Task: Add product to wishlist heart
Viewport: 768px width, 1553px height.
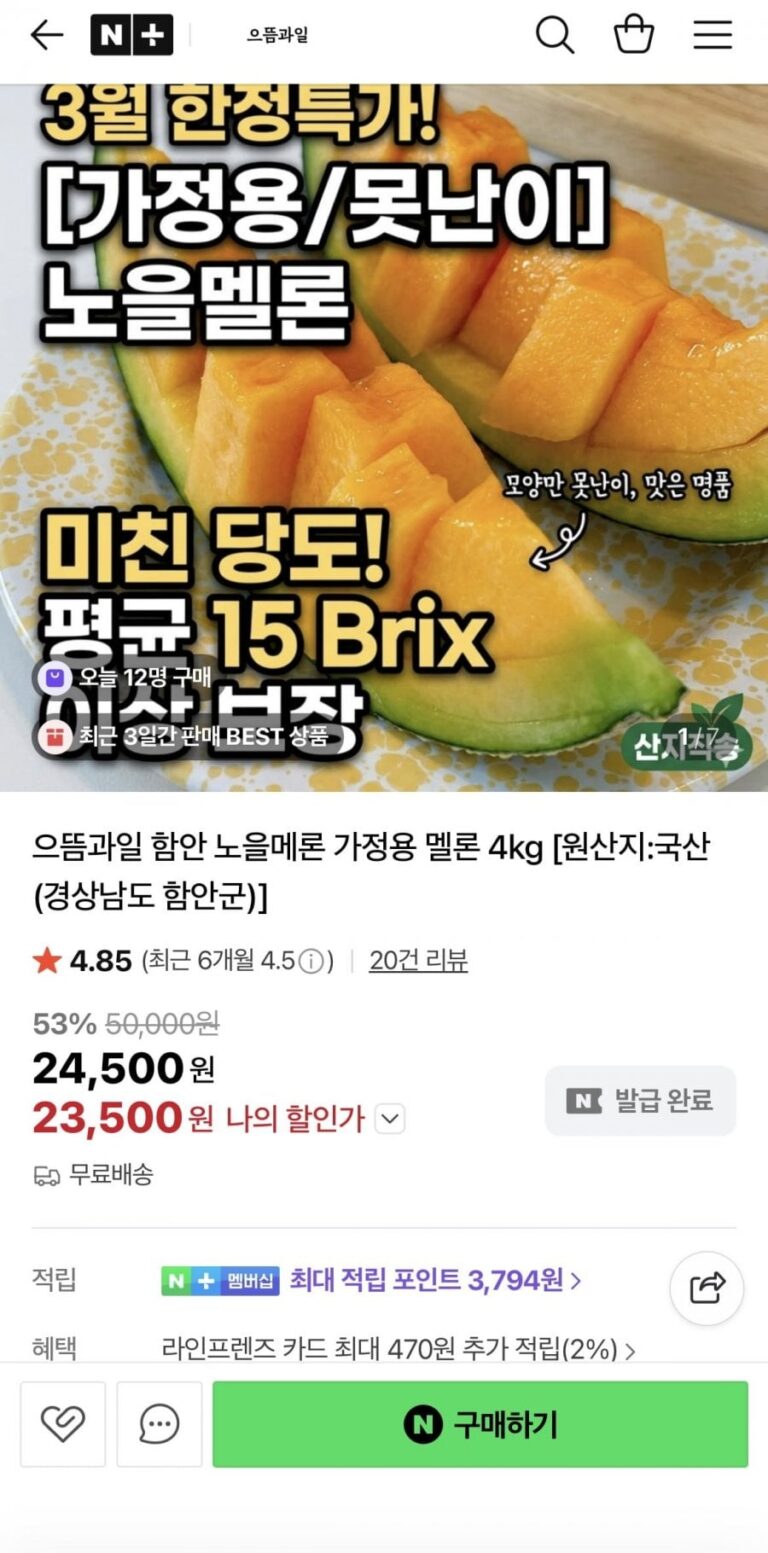Action: [x=63, y=1424]
